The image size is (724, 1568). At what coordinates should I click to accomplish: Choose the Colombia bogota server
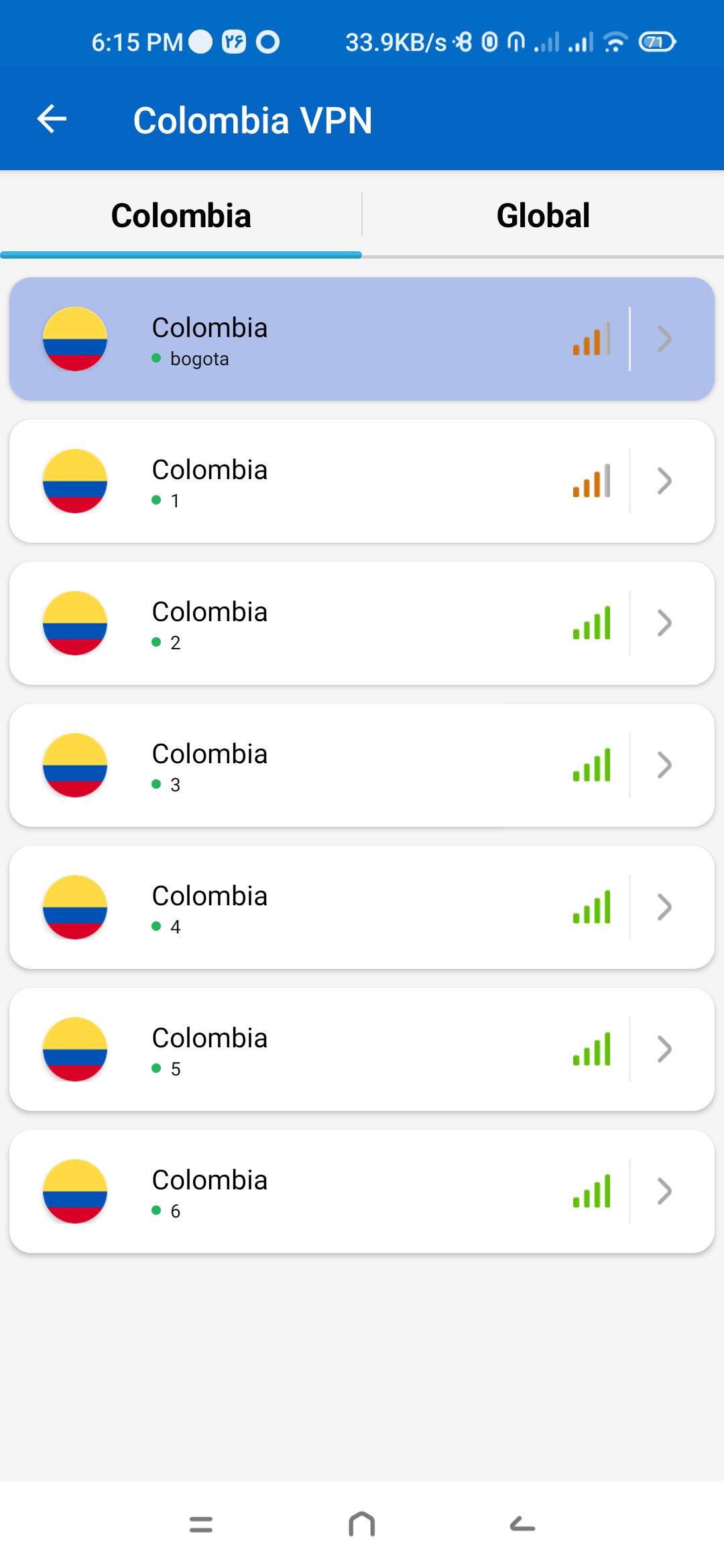pyautogui.click(x=362, y=339)
